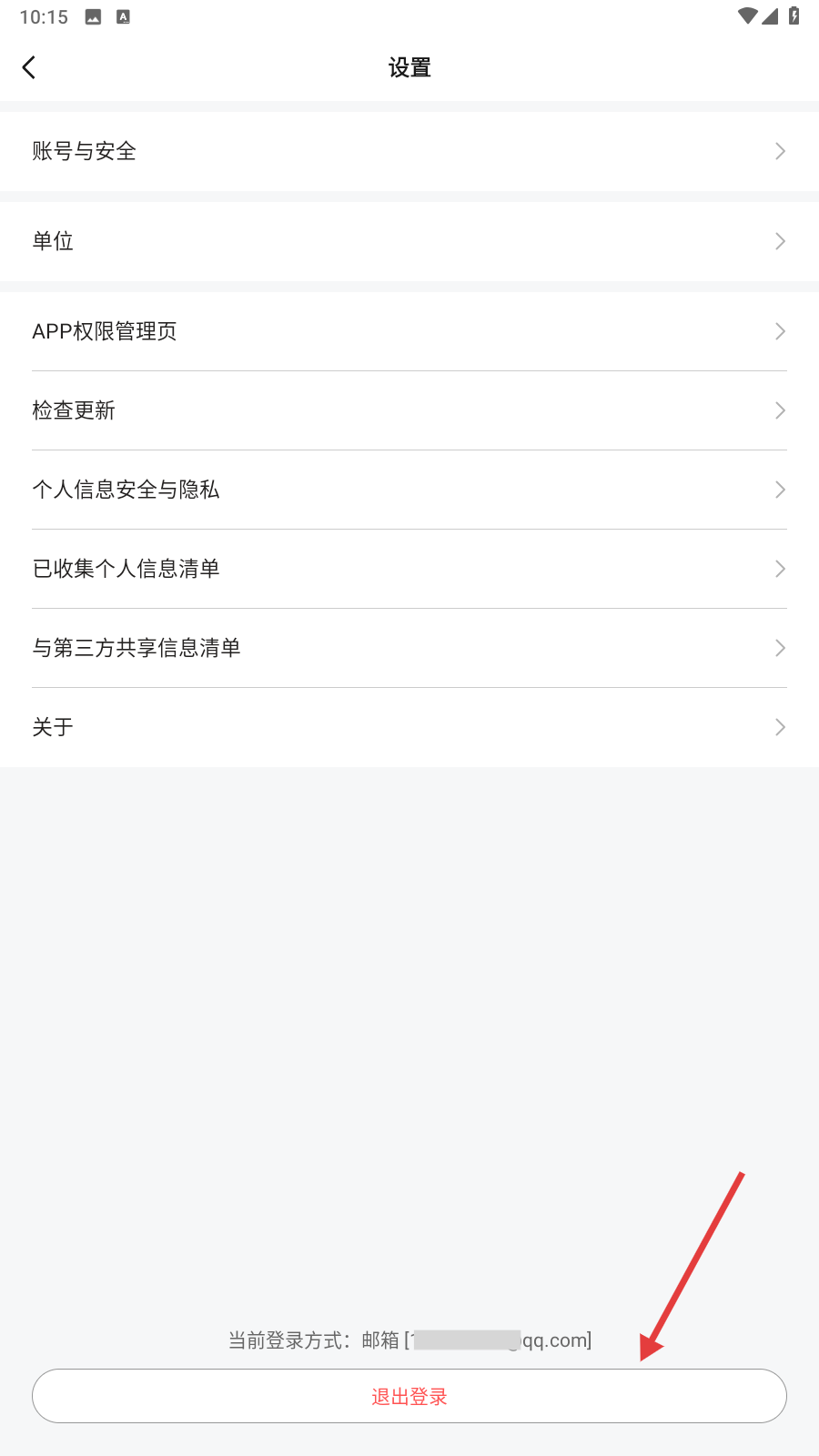Tap 检查更新 to check for updates
Screen dimensions: 819x1456
[409, 410]
